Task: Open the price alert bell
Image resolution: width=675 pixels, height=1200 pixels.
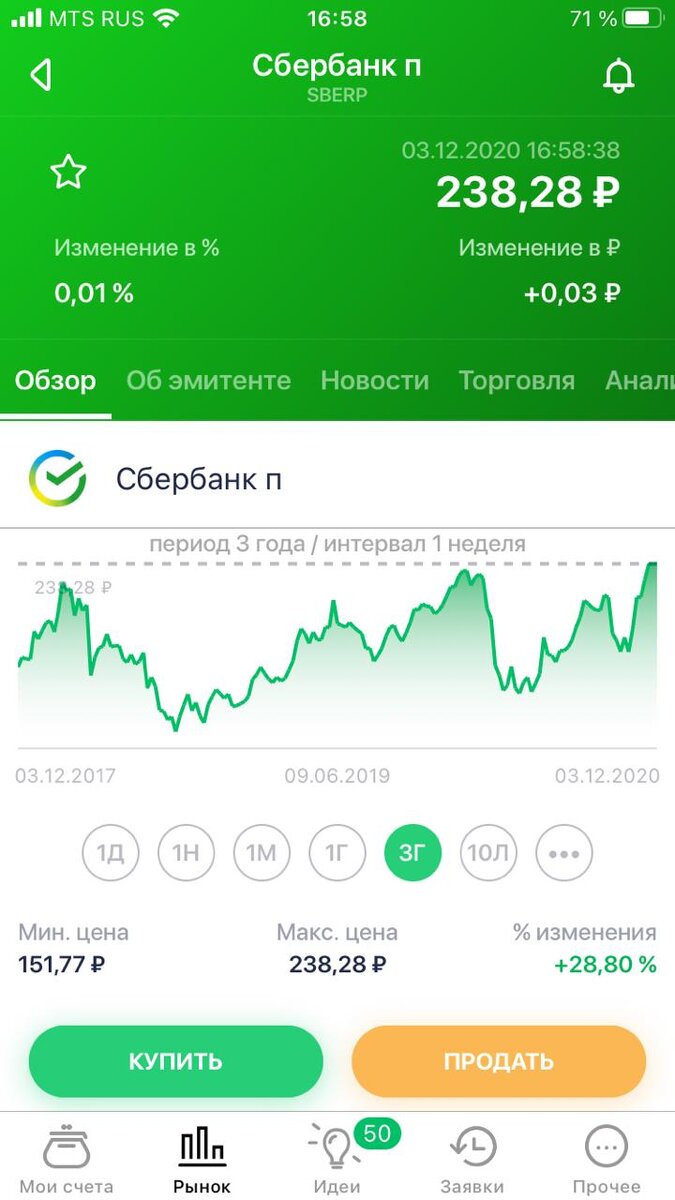Action: click(x=619, y=75)
